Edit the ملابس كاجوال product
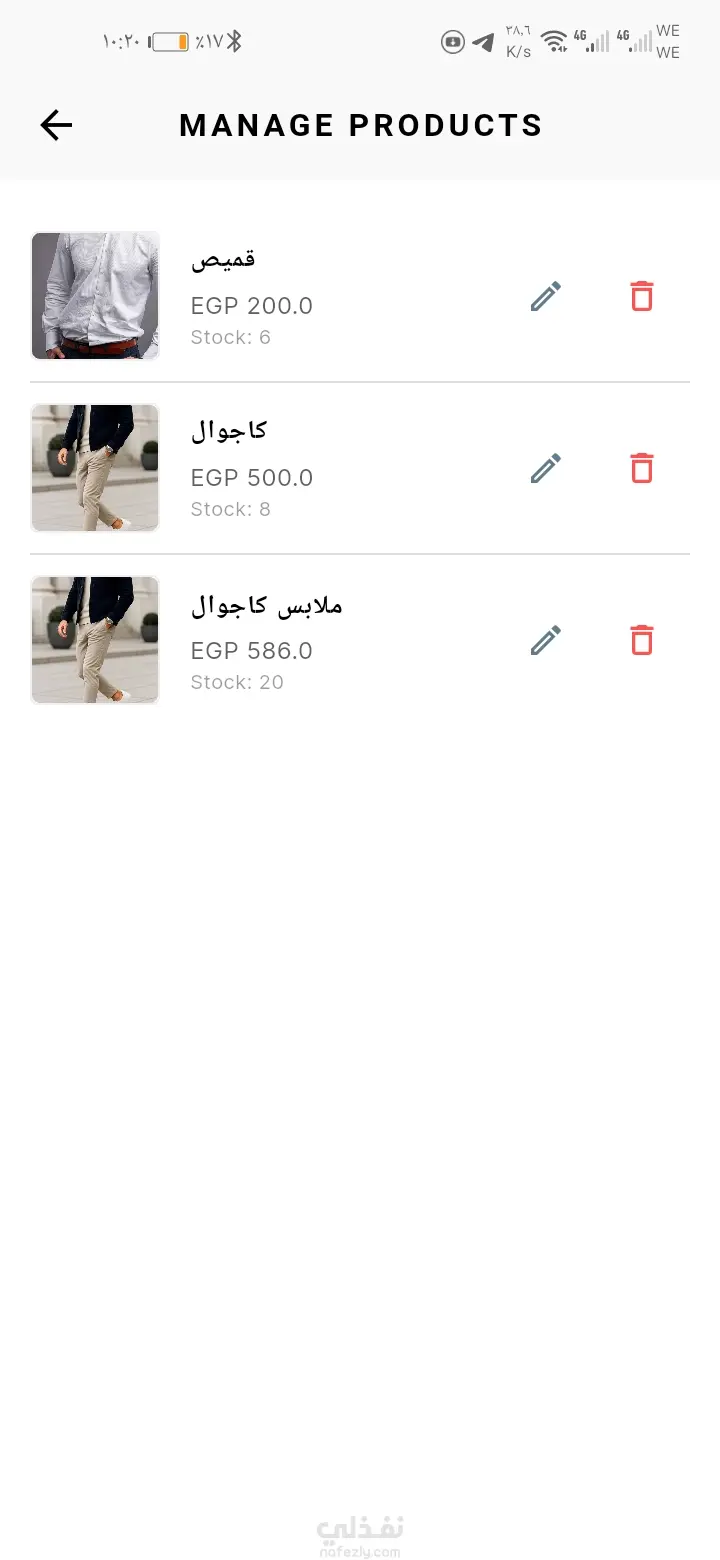The image size is (720, 1560). point(545,640)
